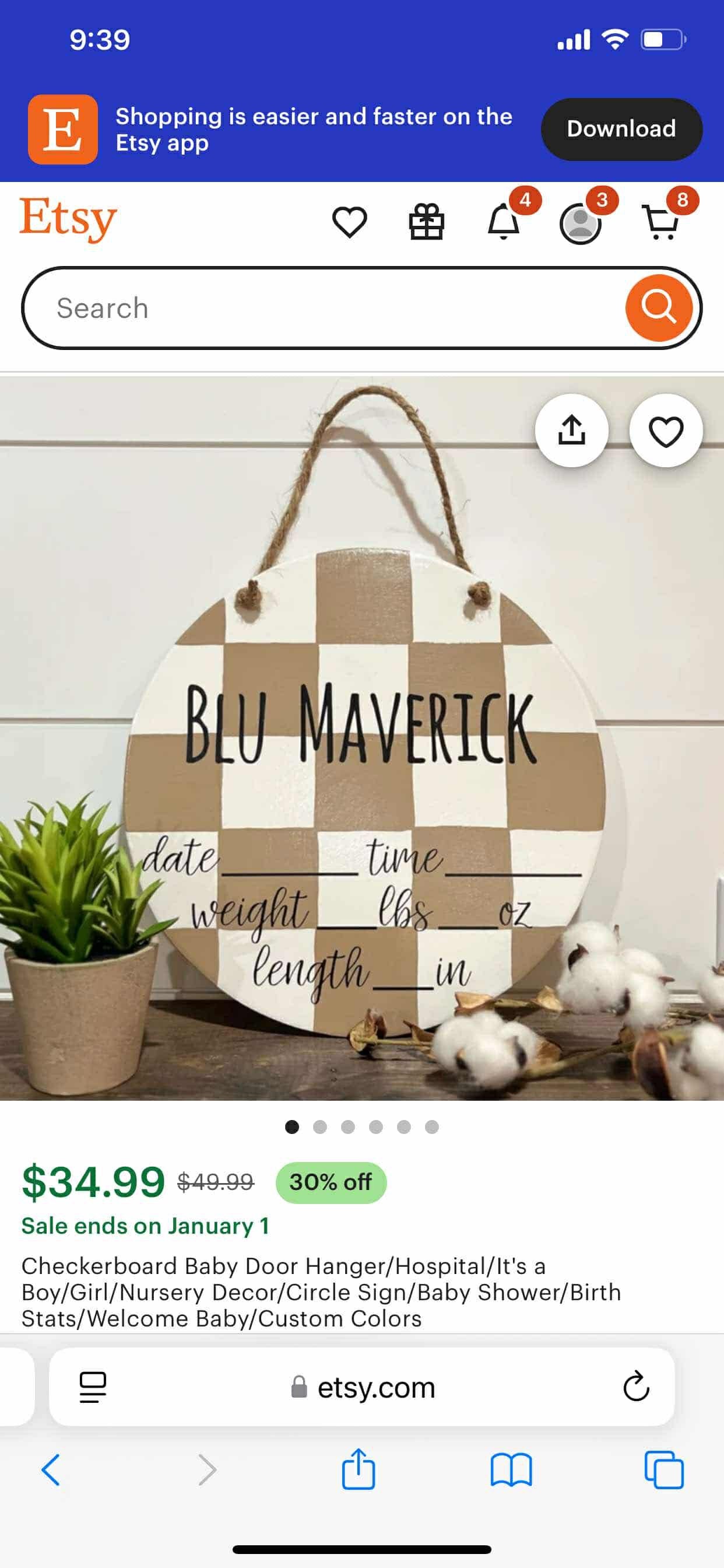Open the account profile icon

(x=580, y=223)
